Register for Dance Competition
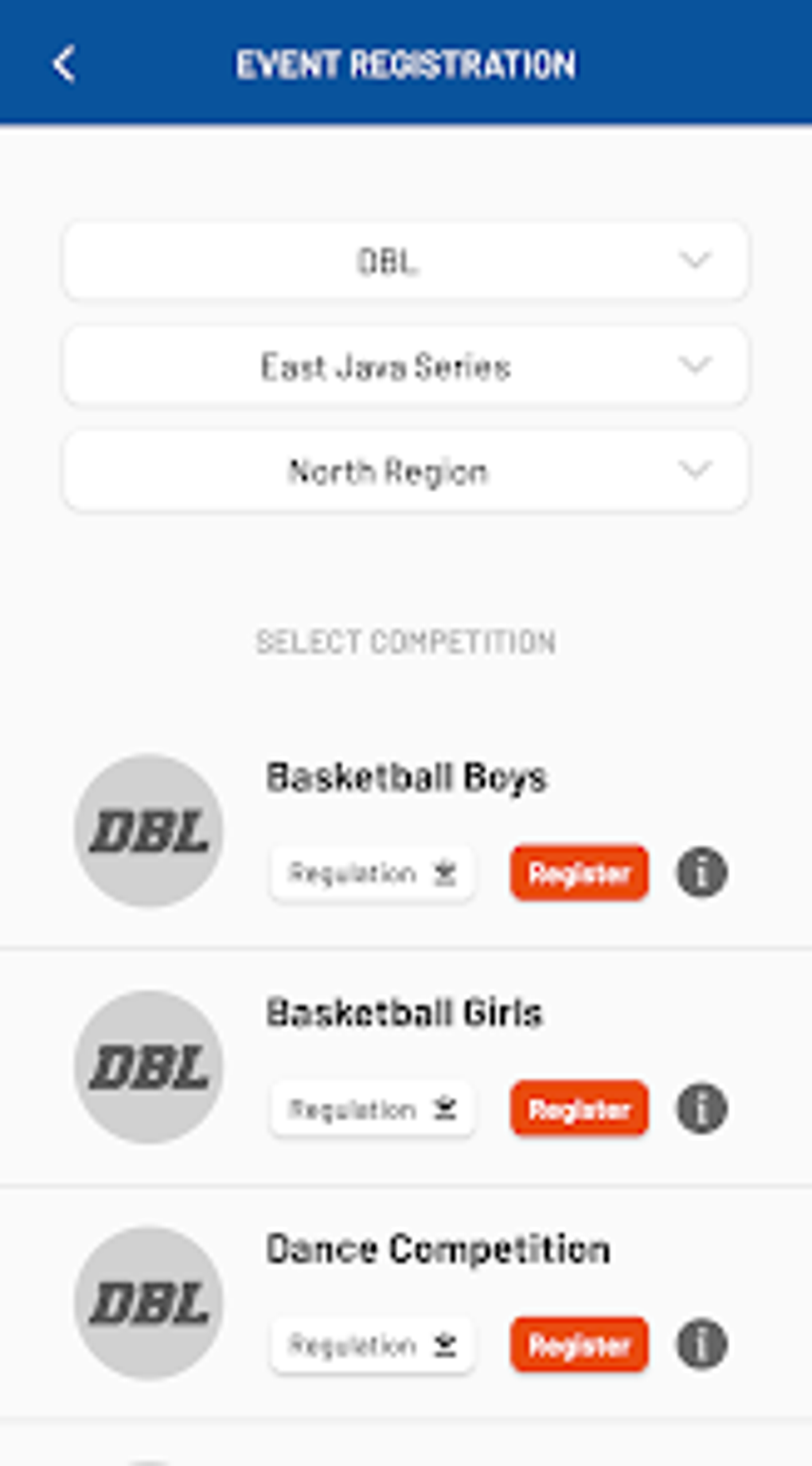Screen dimensions: 812x1466 coord(579,1345)
